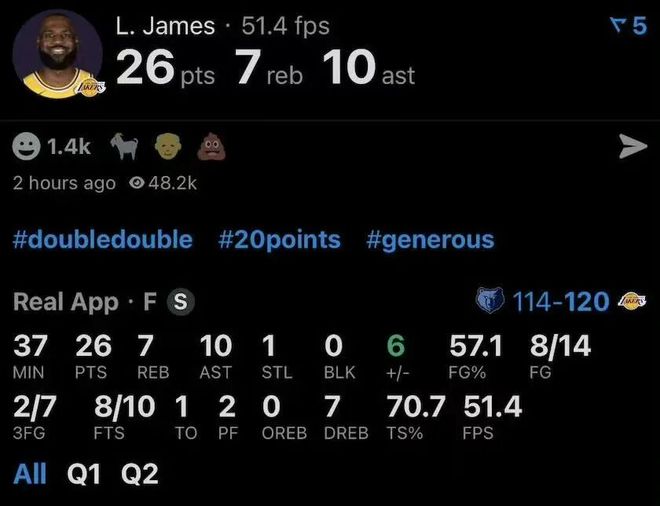The image size is (660, 506).
Task: Share this stat card via send arrow
Action: [633, 147]
